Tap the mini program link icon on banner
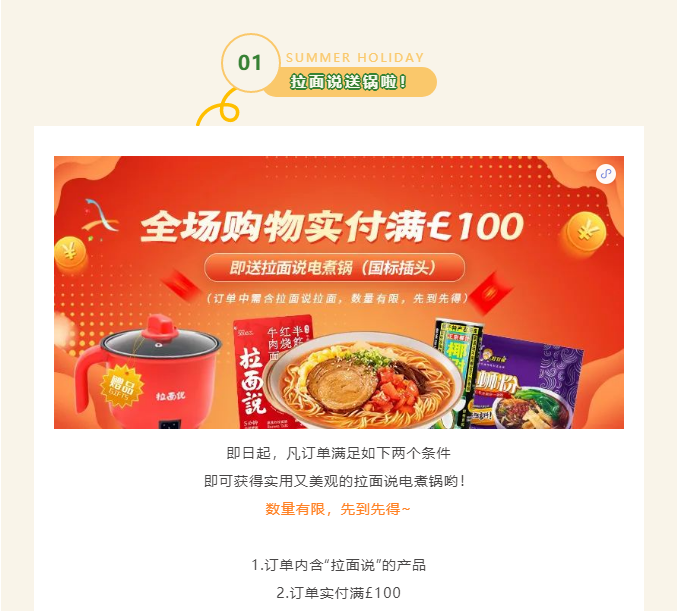 [x=606, y=174]
